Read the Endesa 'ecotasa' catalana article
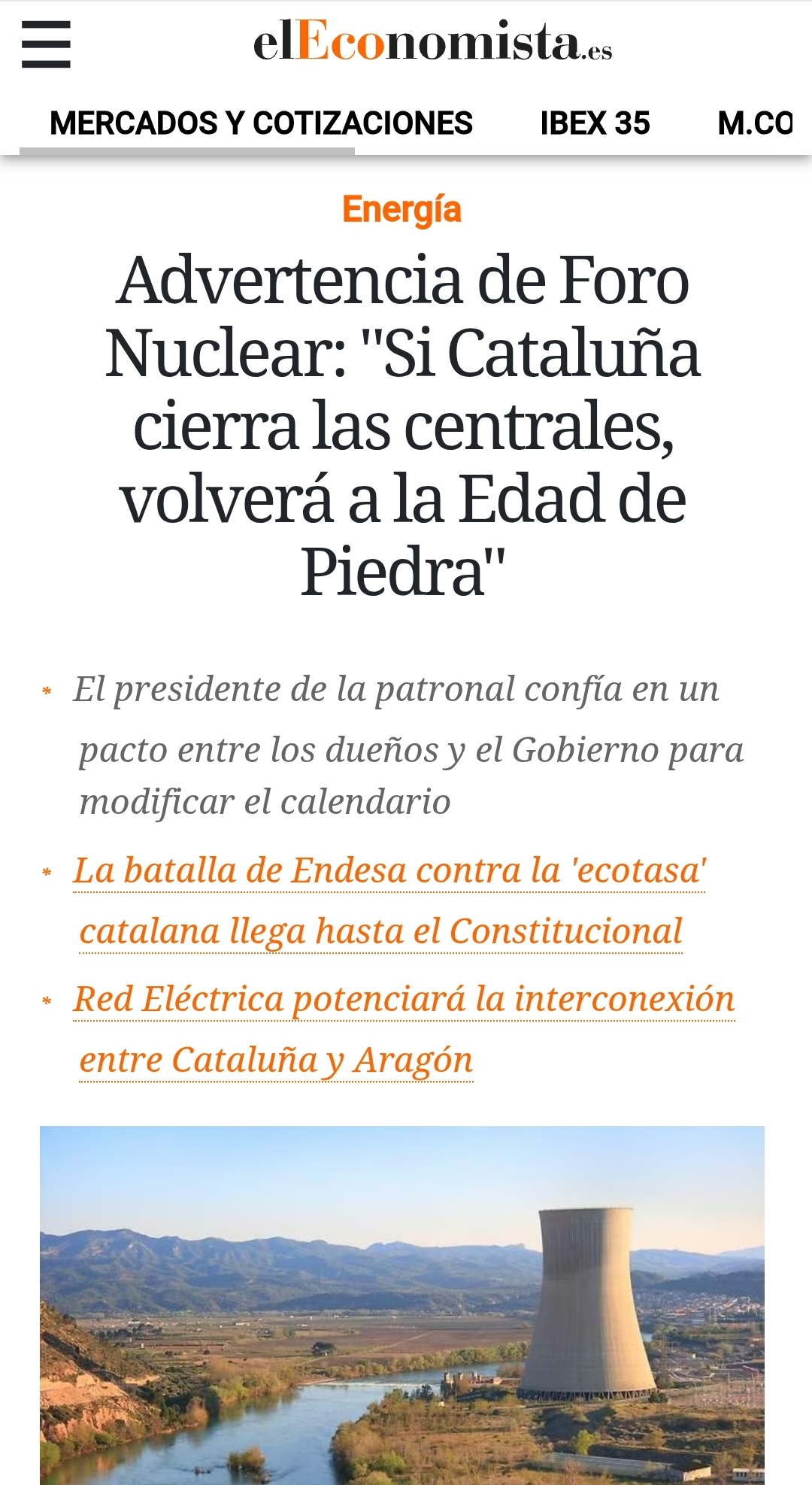 [389, 901]
